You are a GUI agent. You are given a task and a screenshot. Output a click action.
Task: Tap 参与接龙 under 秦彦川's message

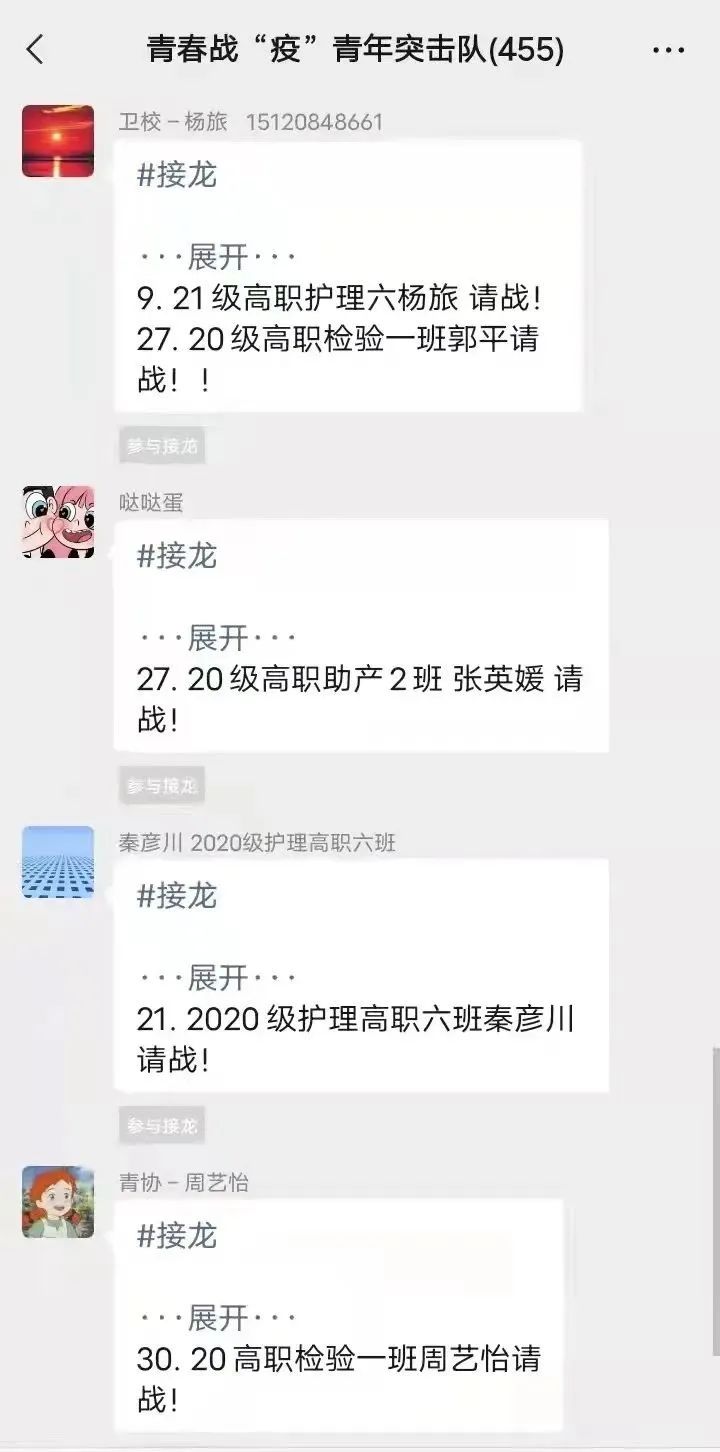(x=162, y=1126)
